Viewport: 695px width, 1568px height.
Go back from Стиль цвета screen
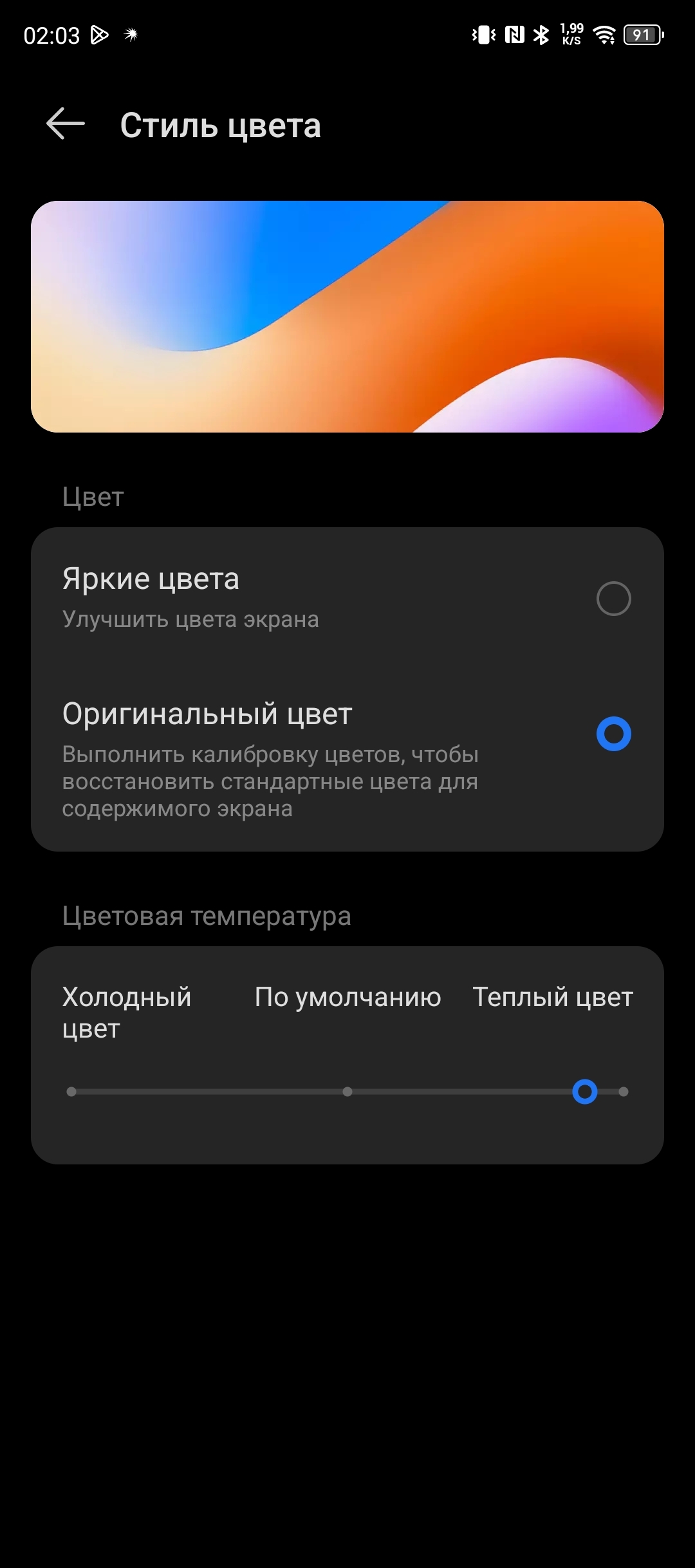66,124
